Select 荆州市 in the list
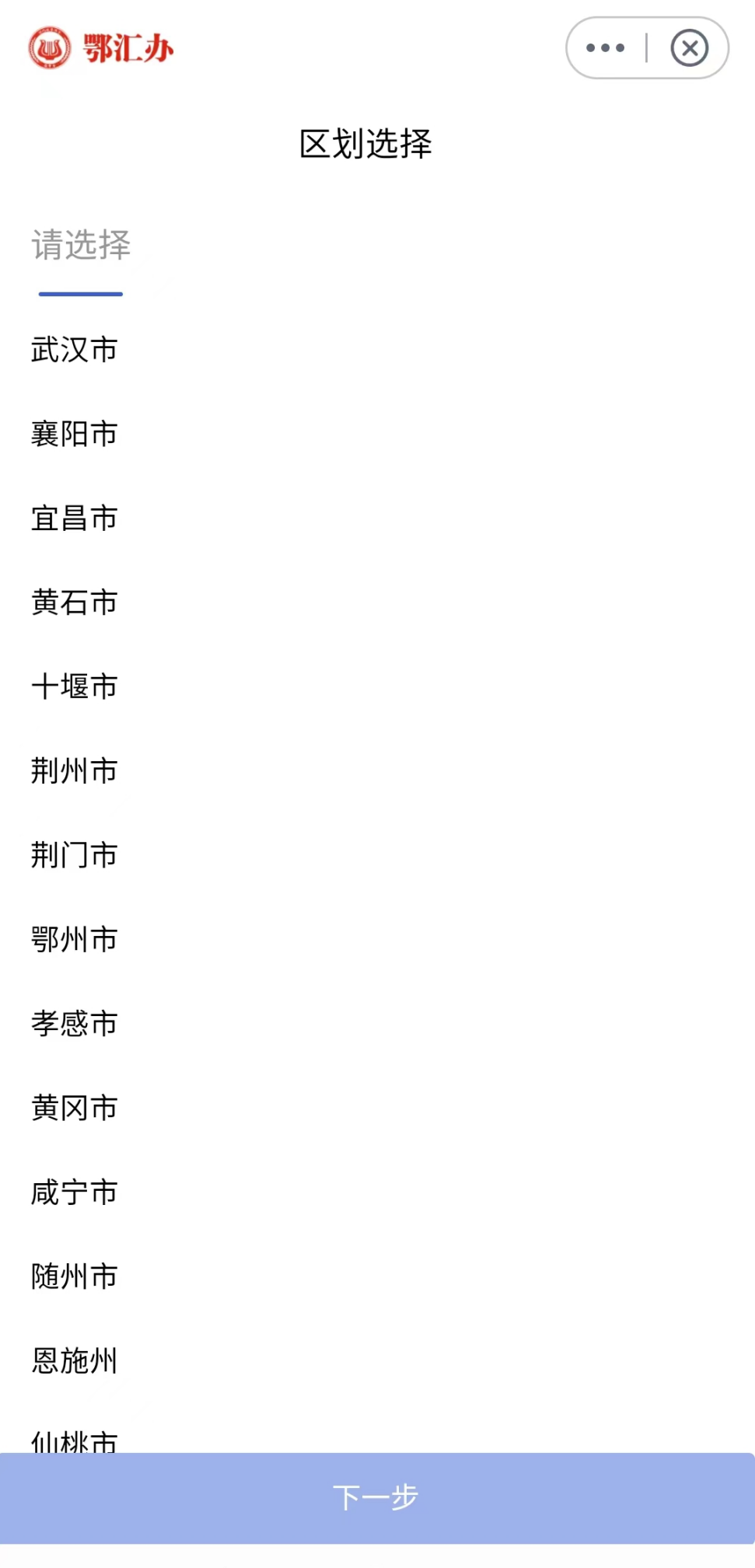The height and width of the screenshot is (1568, 755). click(75, 771)
